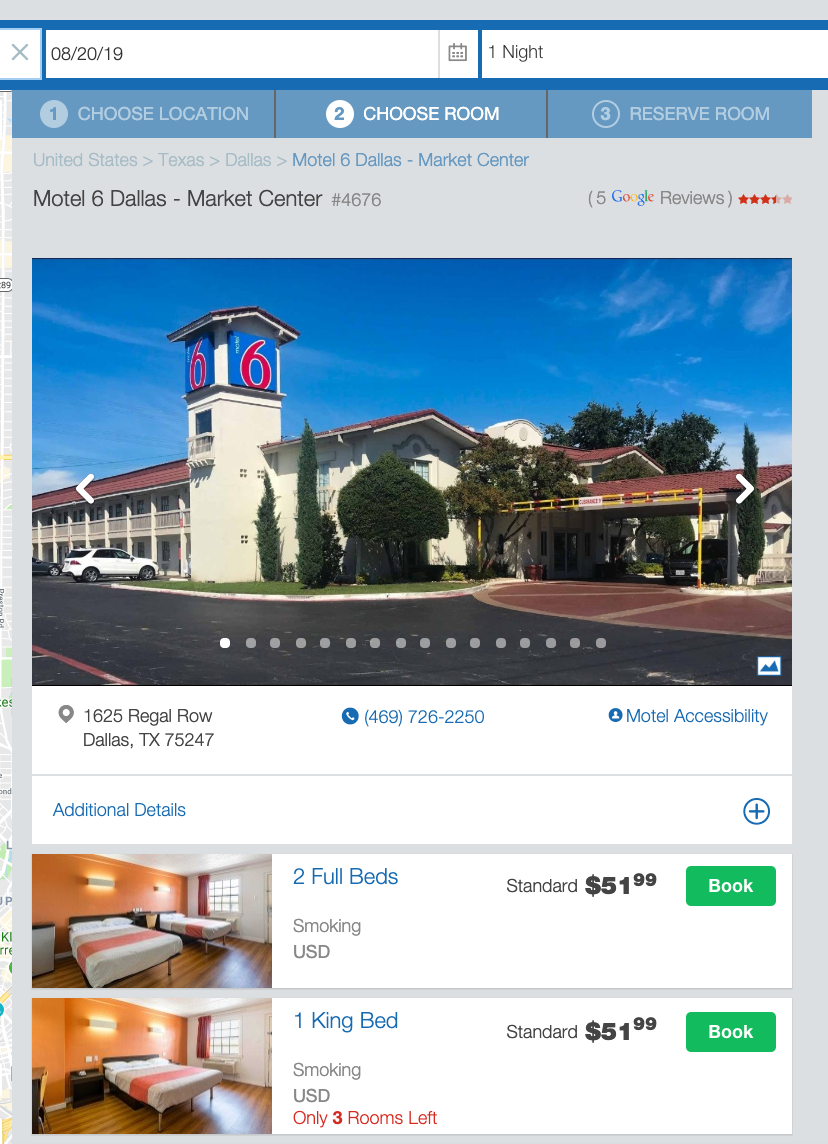Open photo gallery icon on image
This screenshot has height=1144, width=828.
pos(768,665)
